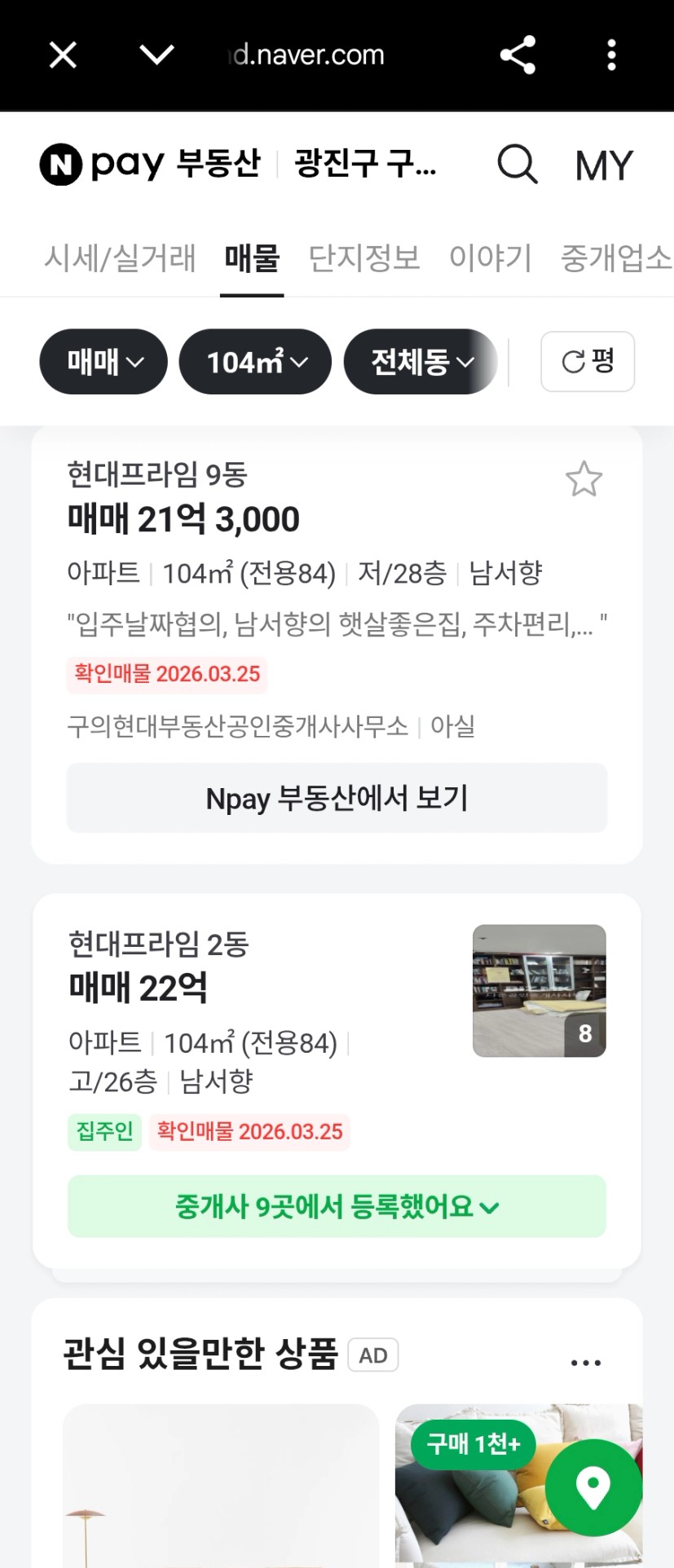674x1568 pixels.
Task: Toggle the 평 unit conversion button
Action: [588, 362]
